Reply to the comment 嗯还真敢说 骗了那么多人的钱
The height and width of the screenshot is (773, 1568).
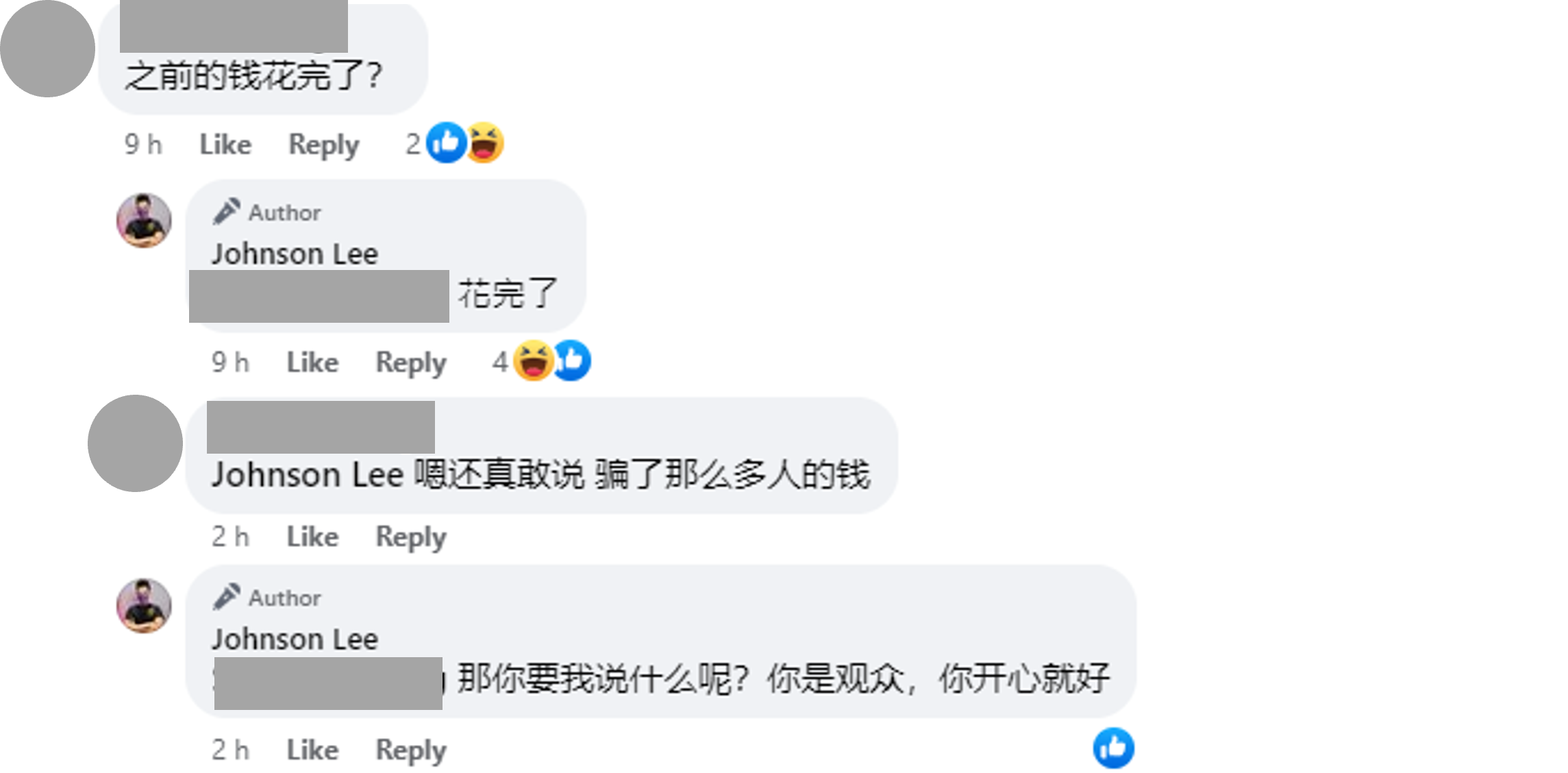pyautogui.click(x=410, y=537)
